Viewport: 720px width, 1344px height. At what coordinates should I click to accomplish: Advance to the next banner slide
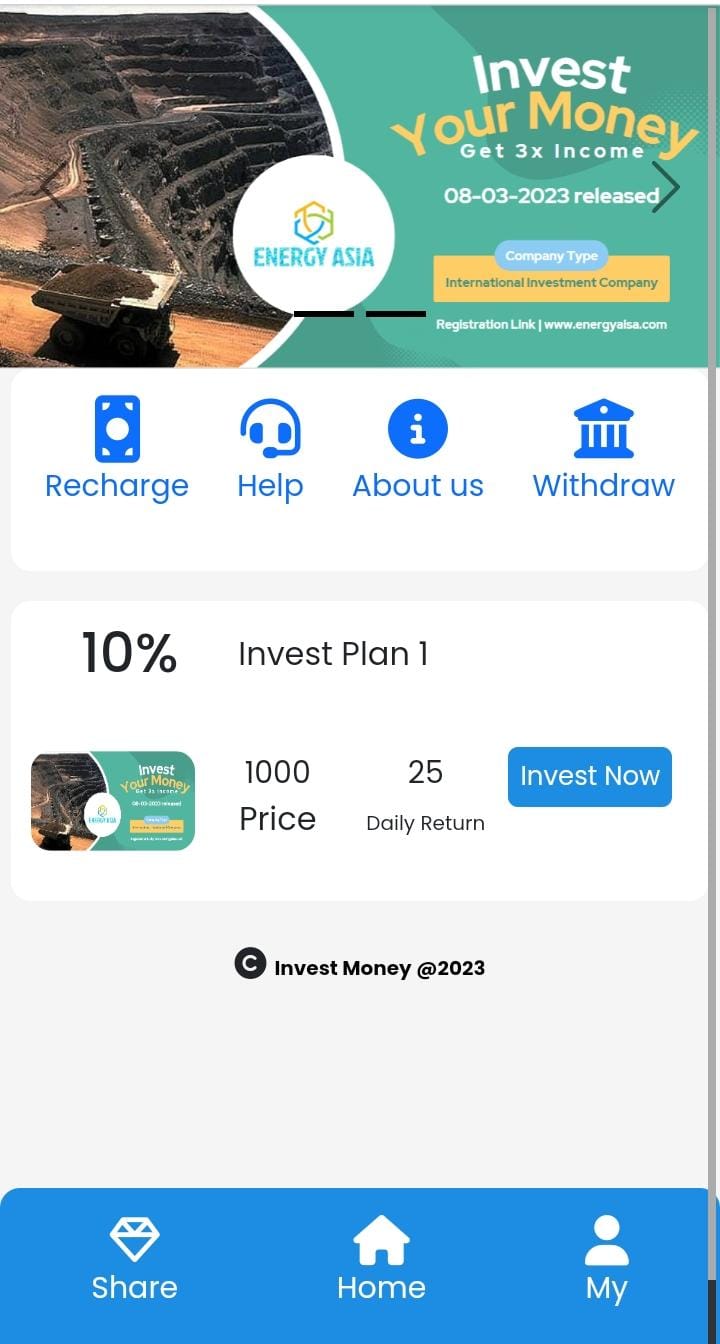pos(666,187)
